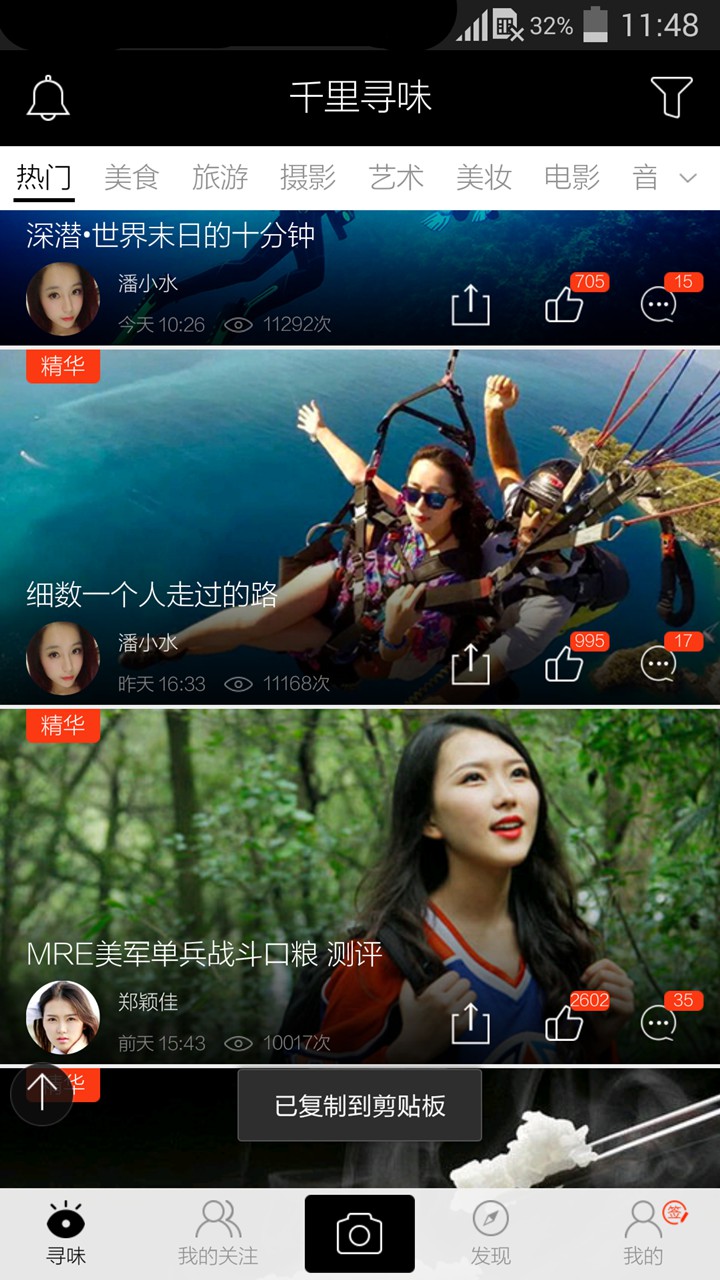This screenshot has height=1280, width=720.
Task: Tap the back-to-top arrow
Action: tap(40, 1094)
